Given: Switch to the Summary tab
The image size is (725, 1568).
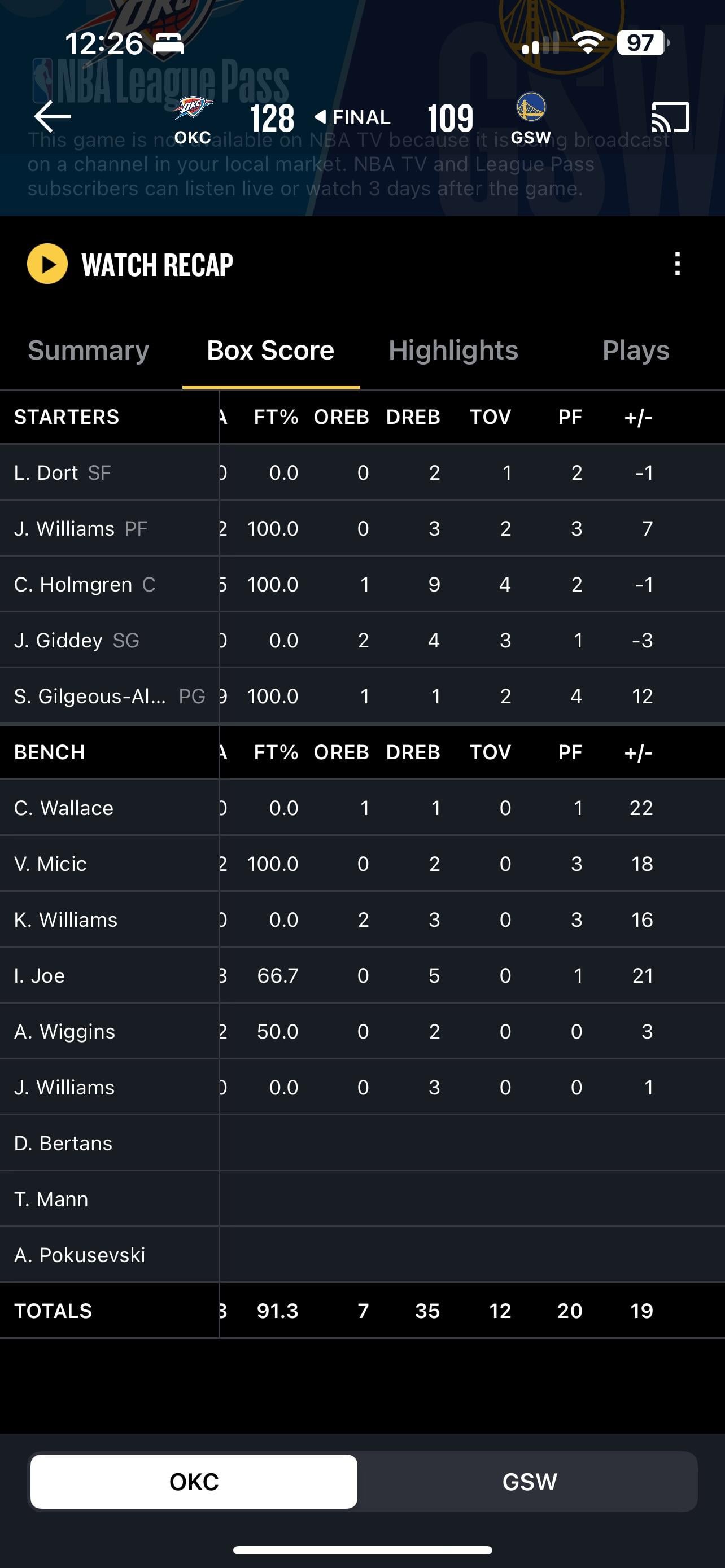Looking at the screenshot, I should (x=88, y=351).
